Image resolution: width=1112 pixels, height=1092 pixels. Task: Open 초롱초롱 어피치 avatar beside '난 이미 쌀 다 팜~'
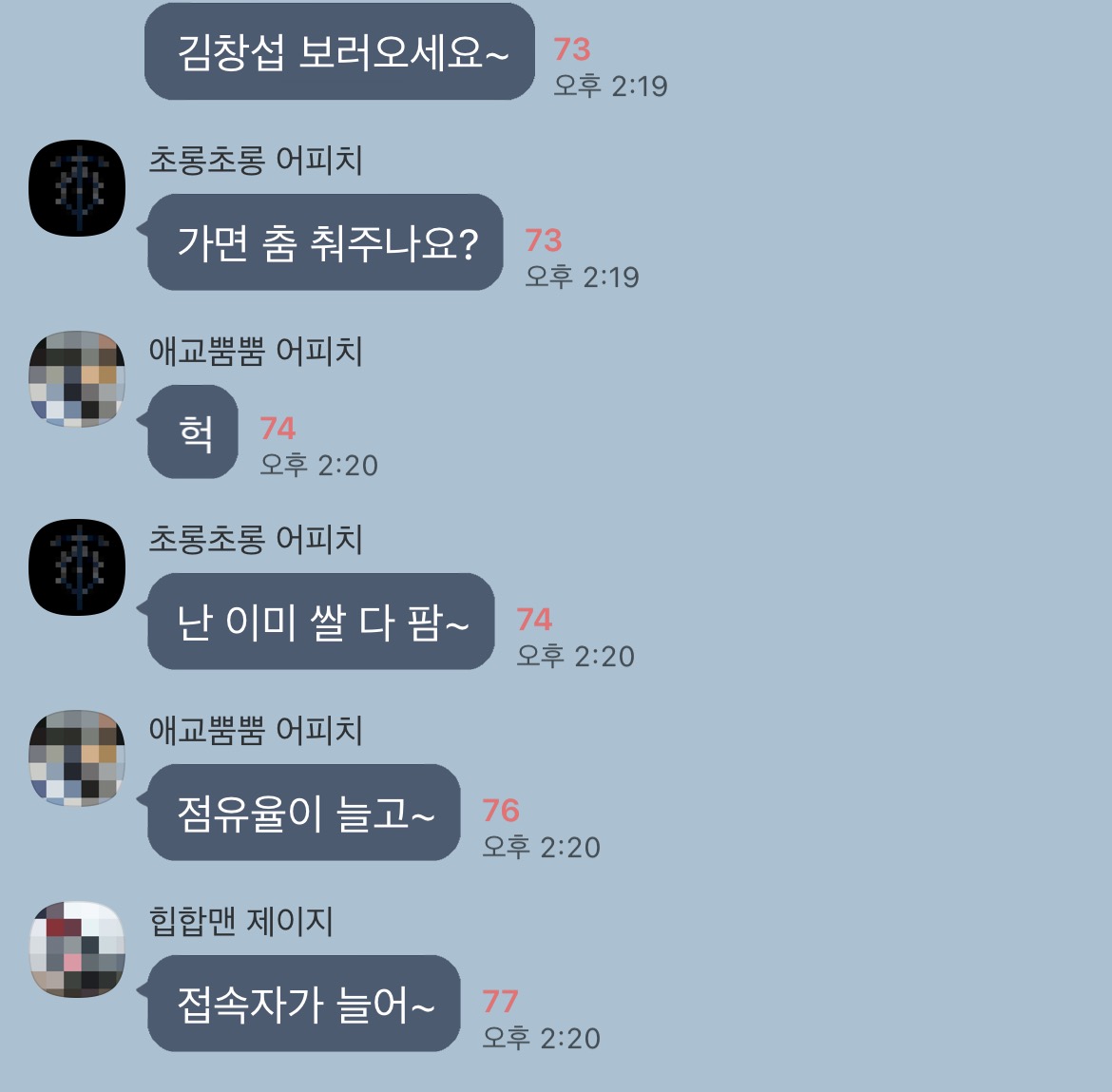click(77, 567)
